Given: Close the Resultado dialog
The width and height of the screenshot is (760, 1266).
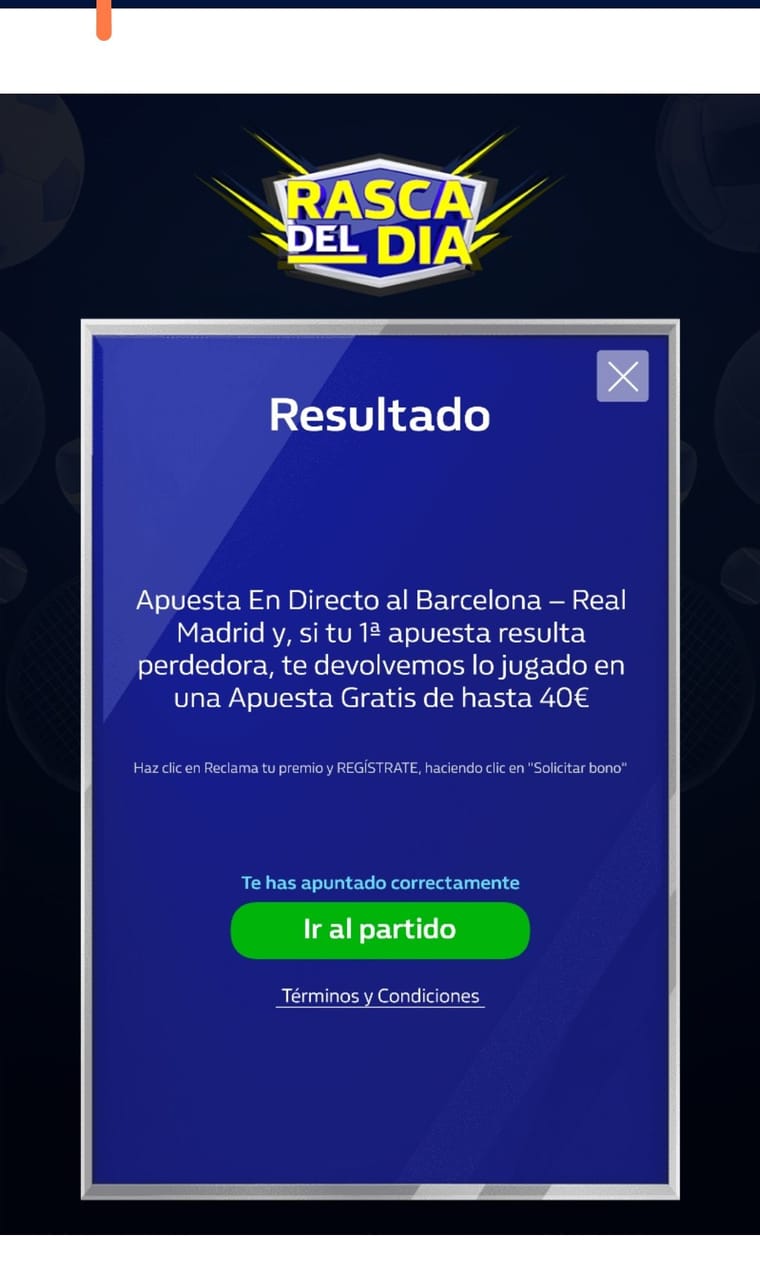Looking at the screenshot, I should click(x=622, y=376).
